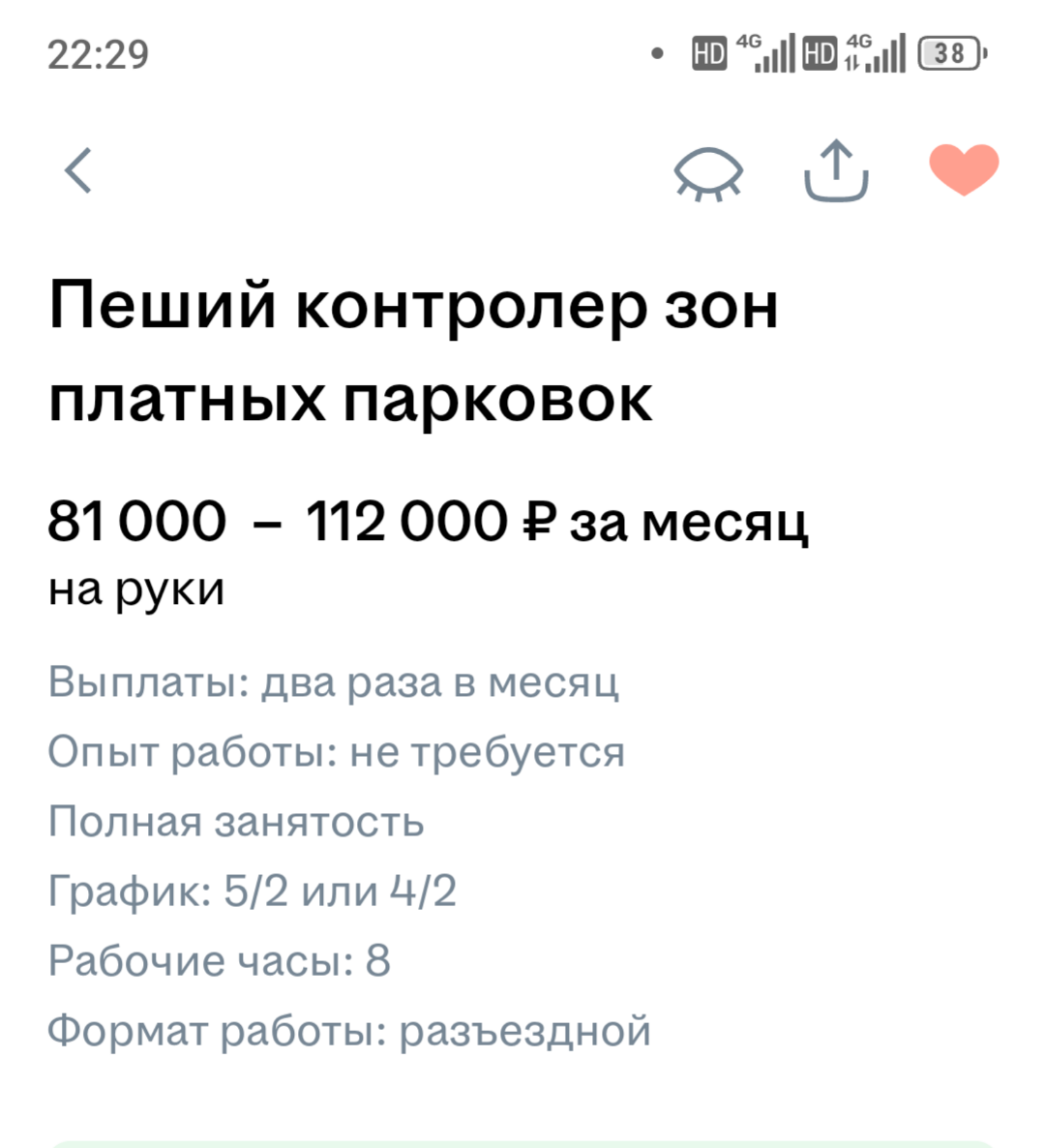
Task: Tap 'Опыт работы: не требуется' text
Action: point(337,751)
